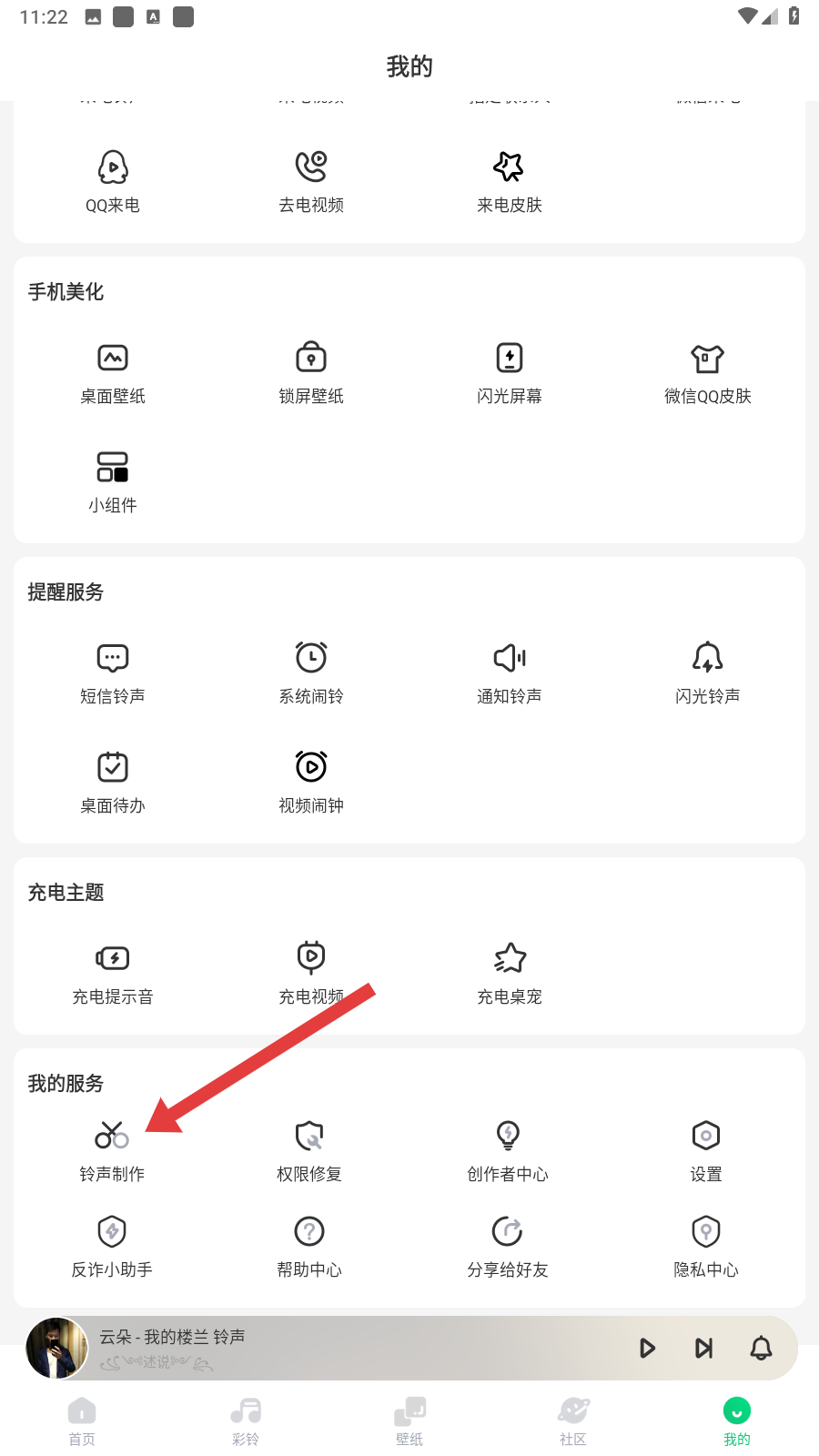Open 铃声制作 ringtone maker
Image resolution: width=819 pixels, height=1456 pixels.
(x=112, y=1150)
